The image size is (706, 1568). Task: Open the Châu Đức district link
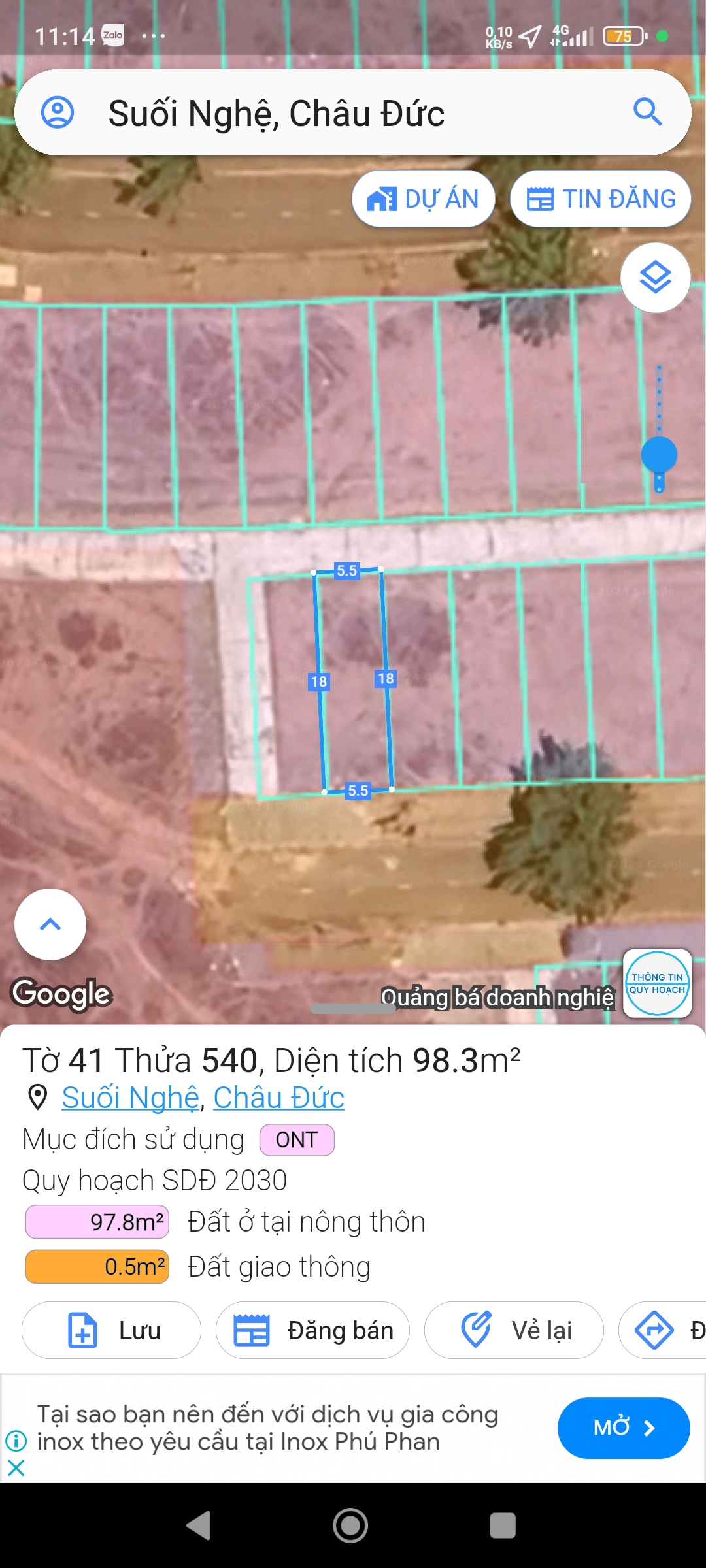tap(278, 1098)
